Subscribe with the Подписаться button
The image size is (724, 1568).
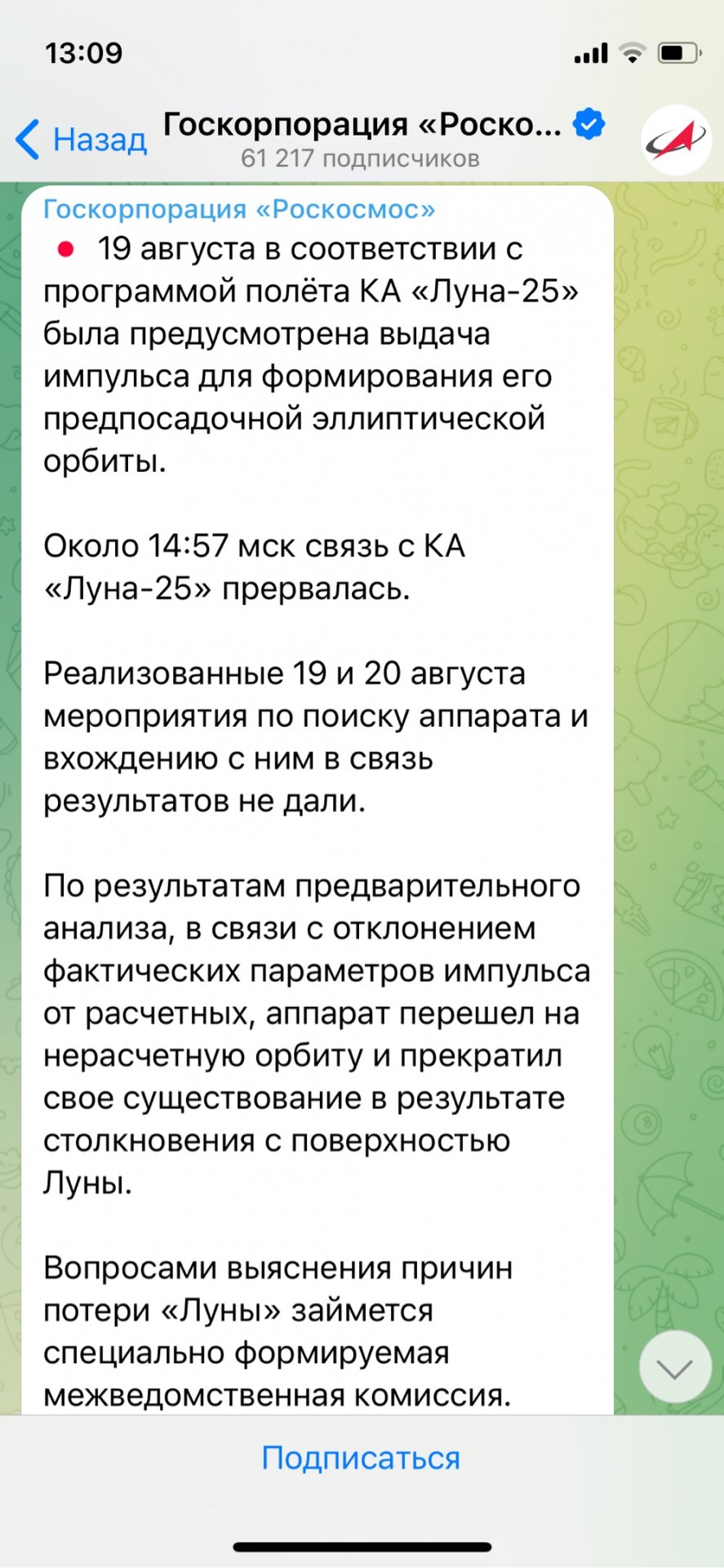point(361,1458)
